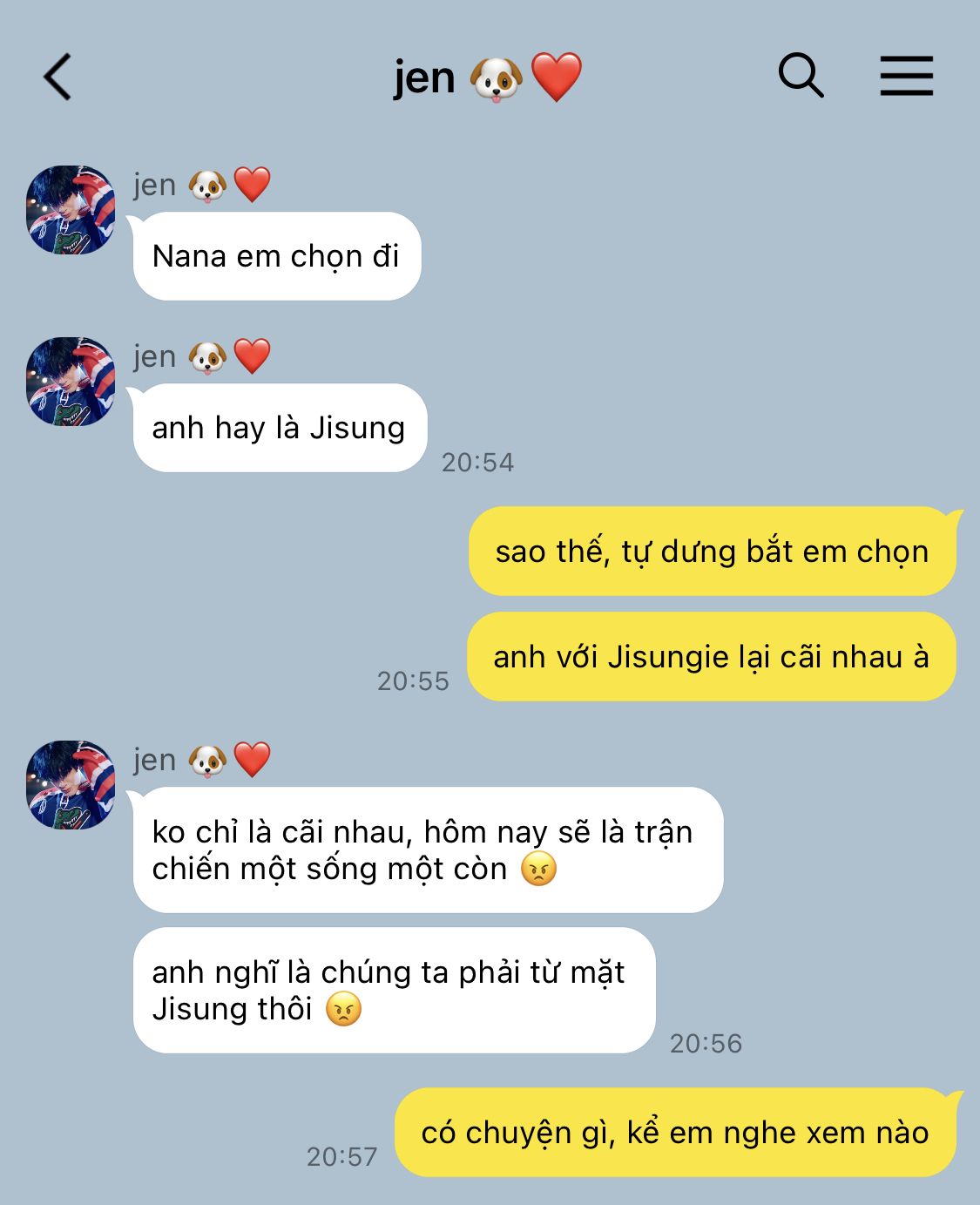Open the chat menu

906,76
